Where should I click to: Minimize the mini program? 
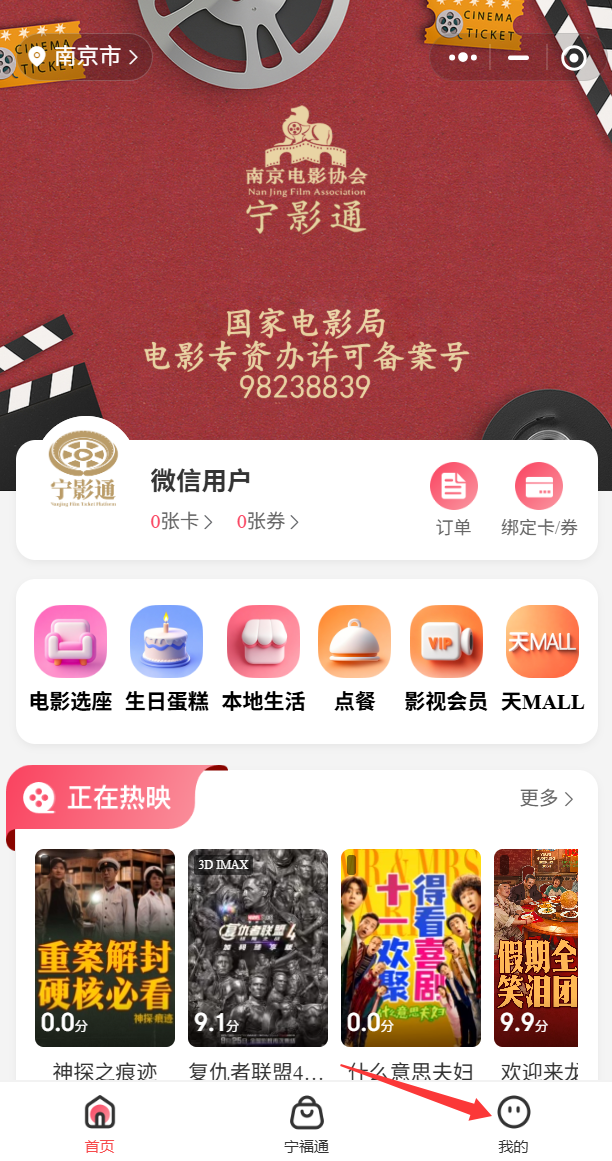519,58
